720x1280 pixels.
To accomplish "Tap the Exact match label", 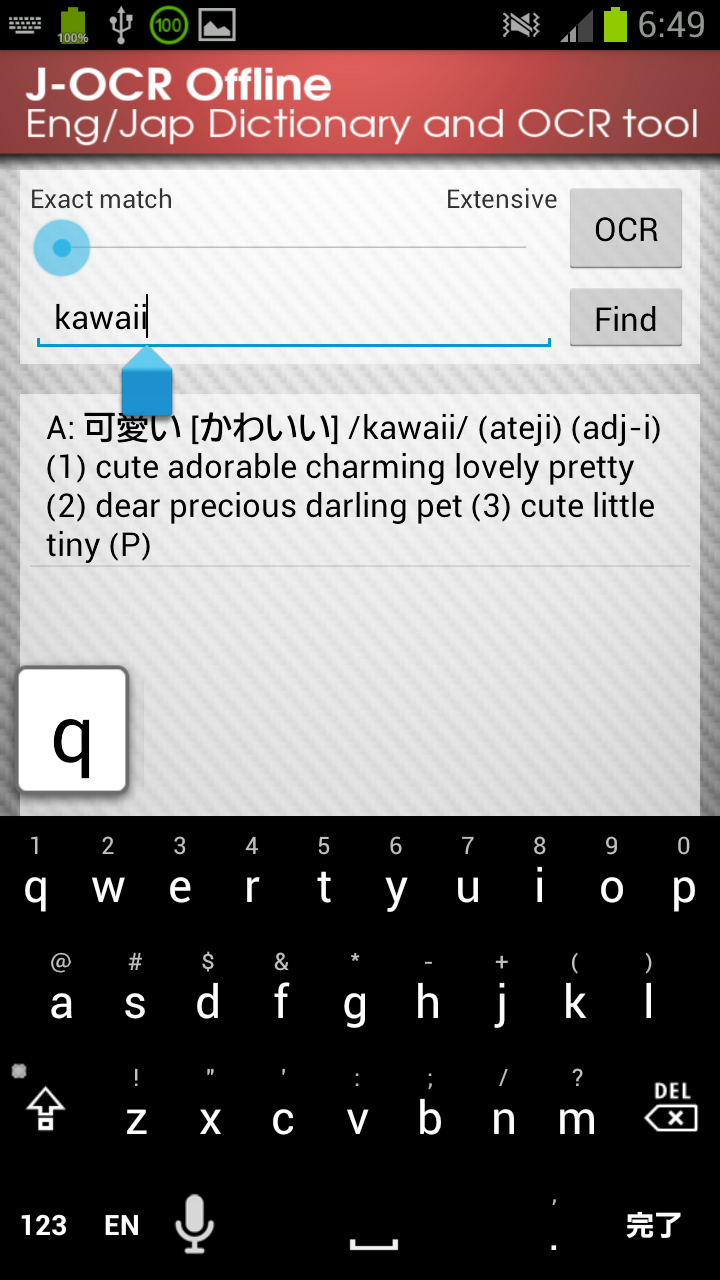I will 100,199.
